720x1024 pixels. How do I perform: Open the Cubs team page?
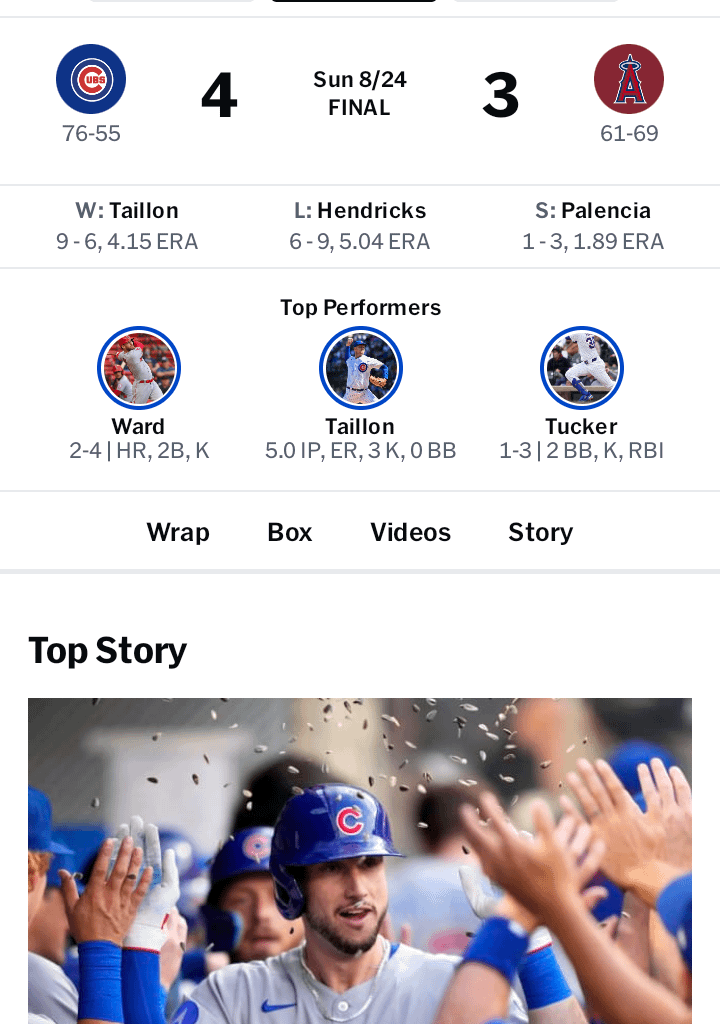click(x=91, y=80)
